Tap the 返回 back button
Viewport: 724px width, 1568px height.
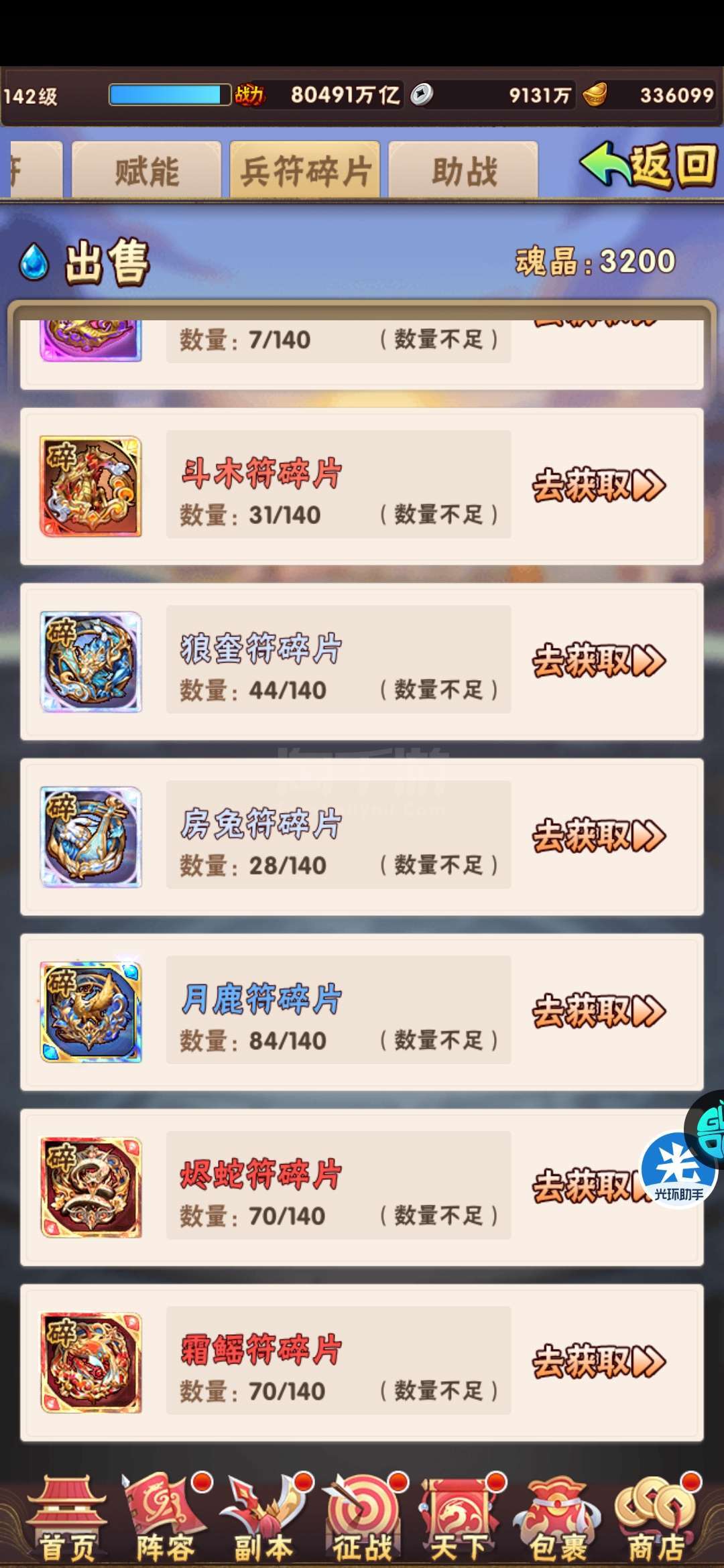point(648,166)
